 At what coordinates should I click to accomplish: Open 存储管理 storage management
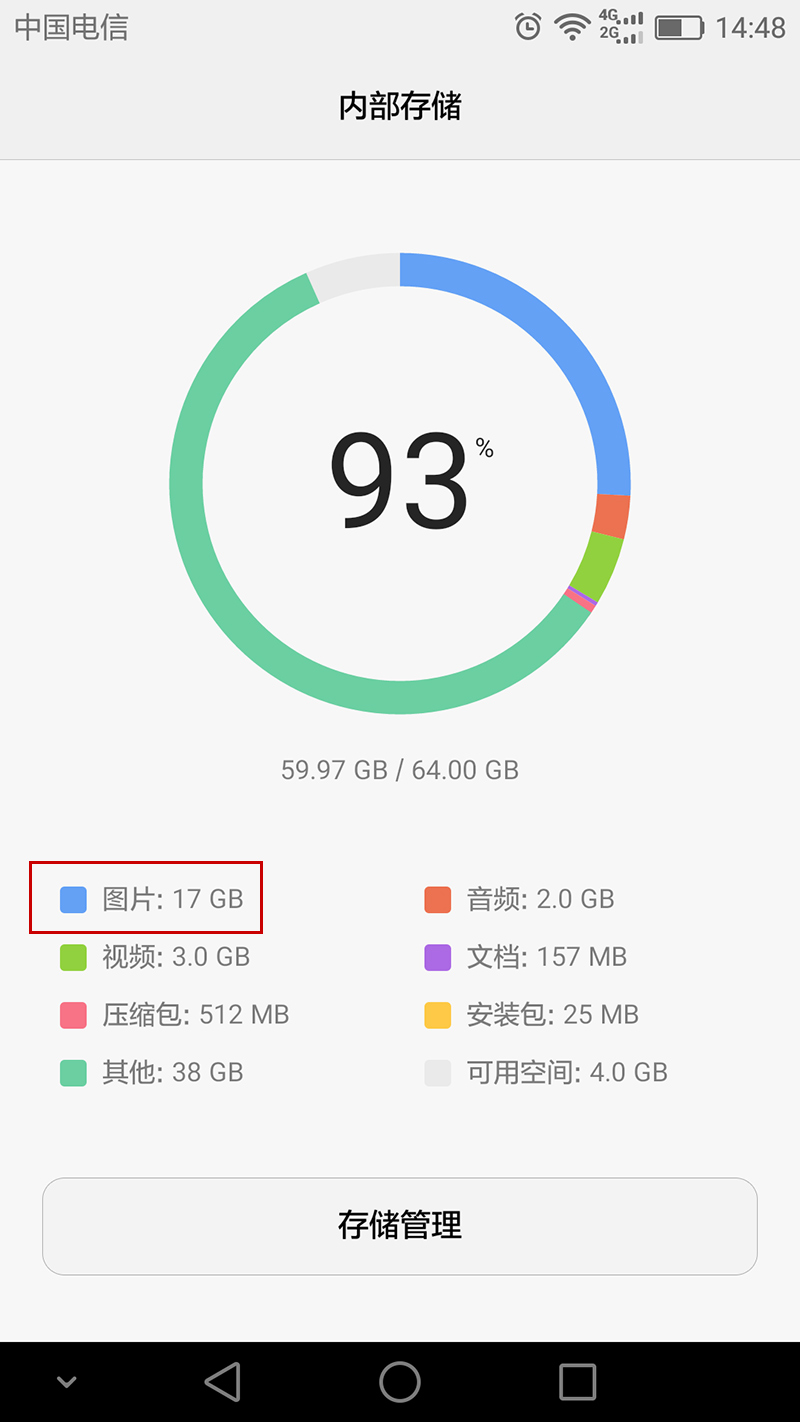[x=400, y=1226]
